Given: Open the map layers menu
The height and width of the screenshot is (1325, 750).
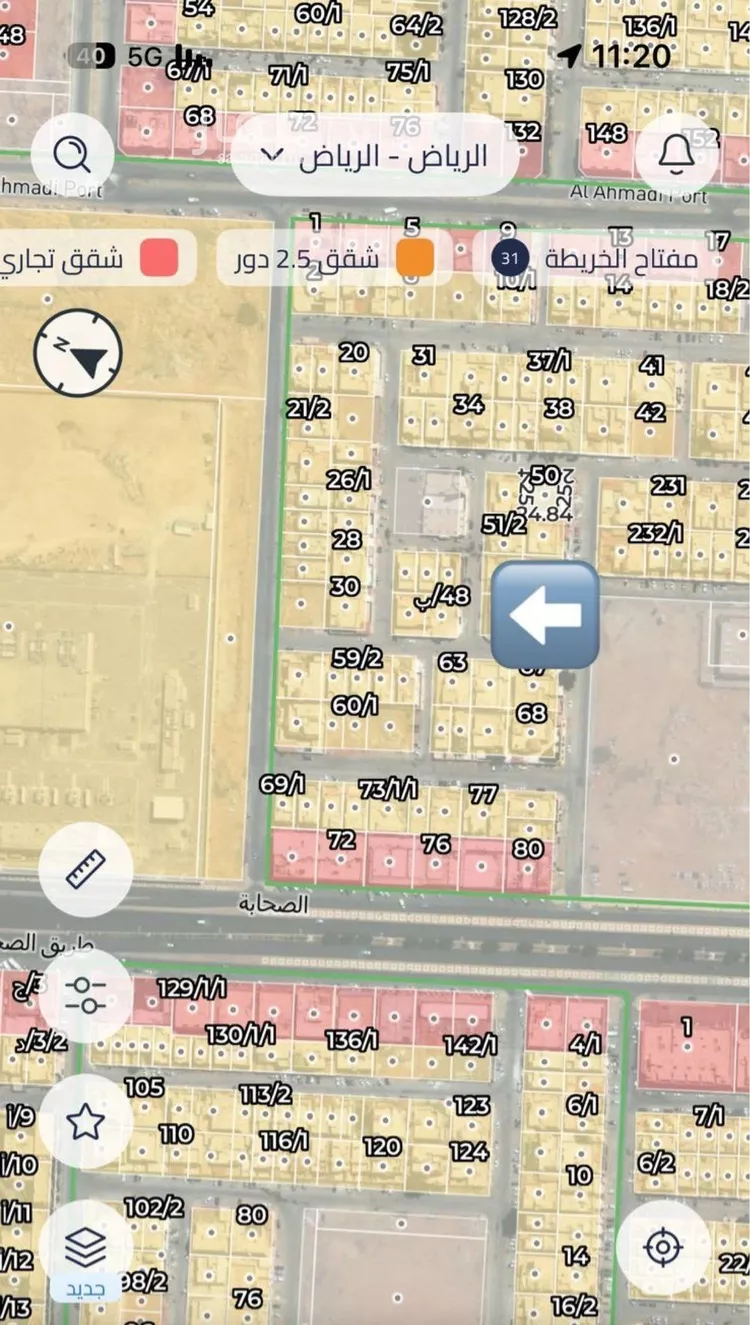Looking at the screenshot, I should point(86,1247).
